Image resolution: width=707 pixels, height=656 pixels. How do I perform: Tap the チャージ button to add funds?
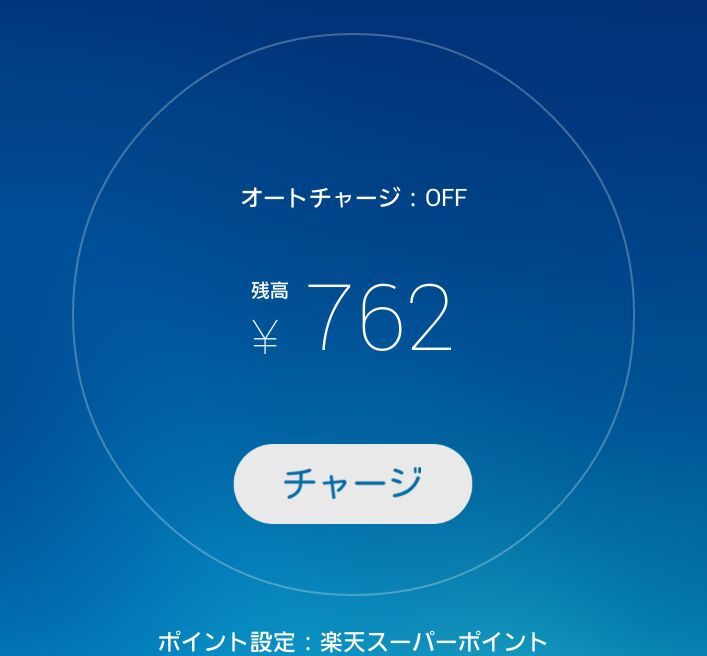click(x=352, y=484)
